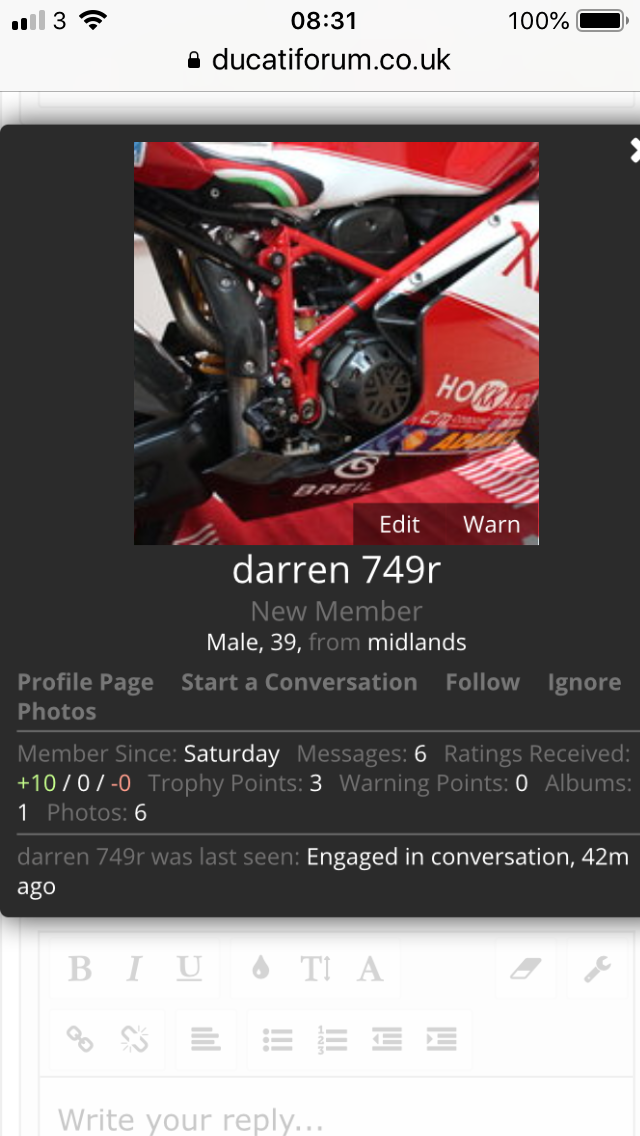Follow darren 749r
The image size is (640, 1136).
pos(482,682)
